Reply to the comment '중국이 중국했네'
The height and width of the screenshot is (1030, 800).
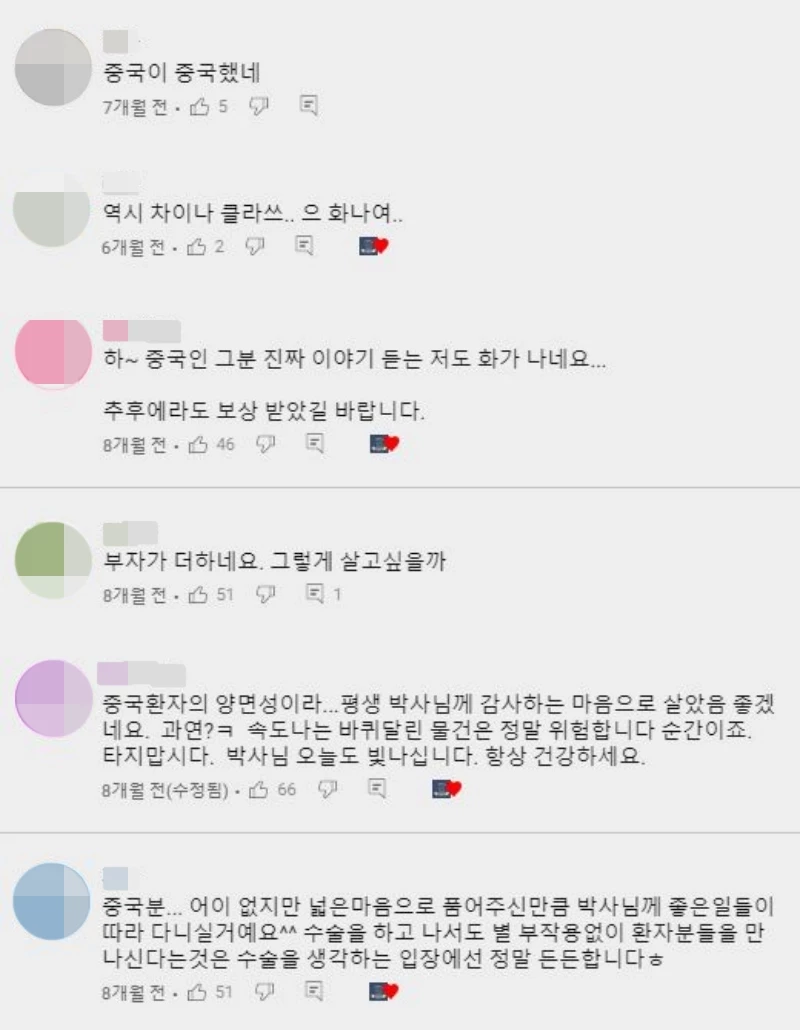tap(309, 106)
